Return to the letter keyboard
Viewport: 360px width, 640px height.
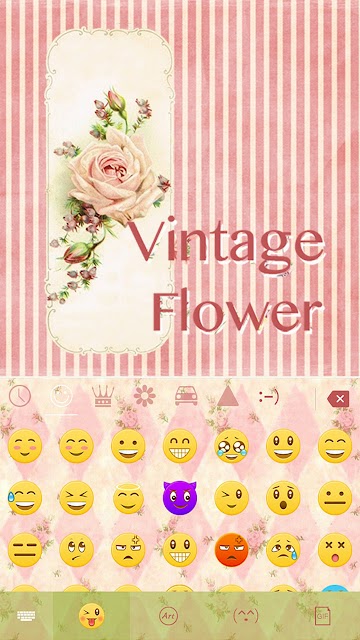26,616
